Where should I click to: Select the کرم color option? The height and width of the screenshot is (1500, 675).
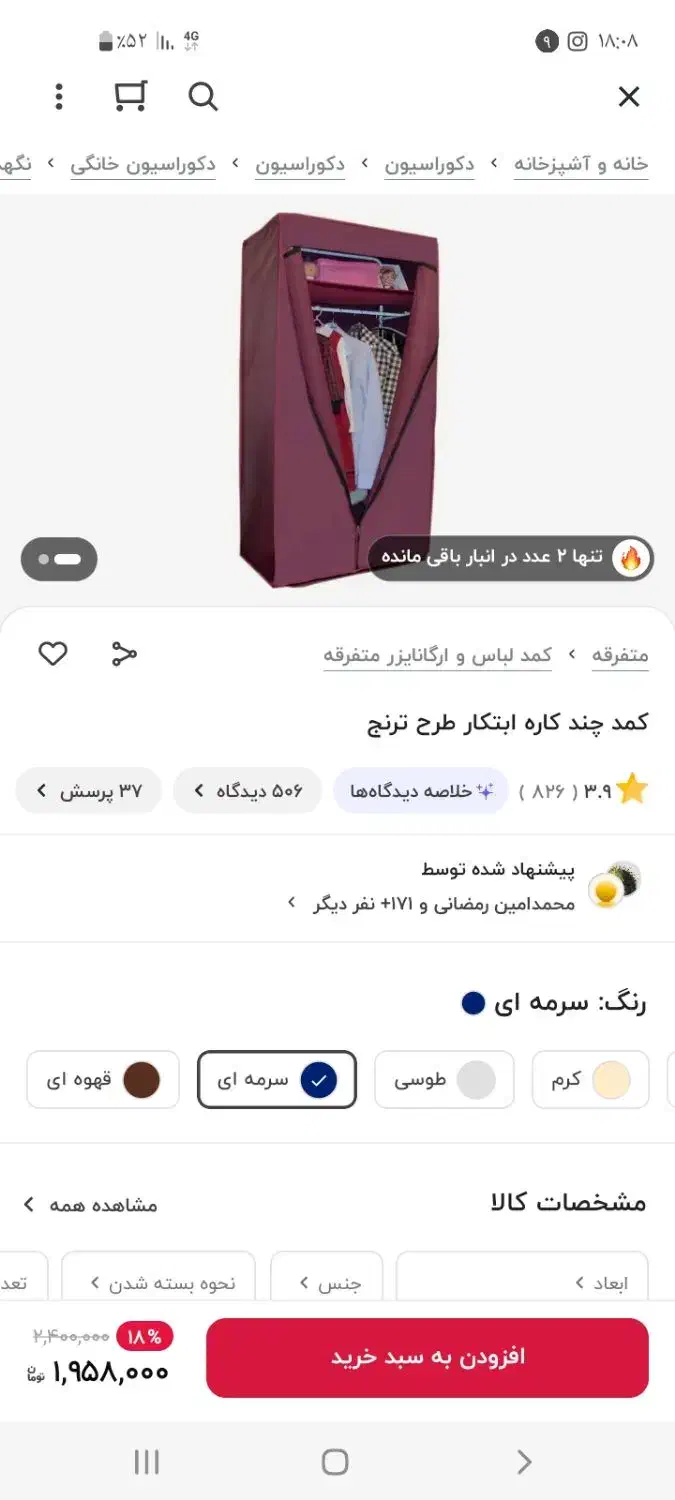(x=590, y=1080)
